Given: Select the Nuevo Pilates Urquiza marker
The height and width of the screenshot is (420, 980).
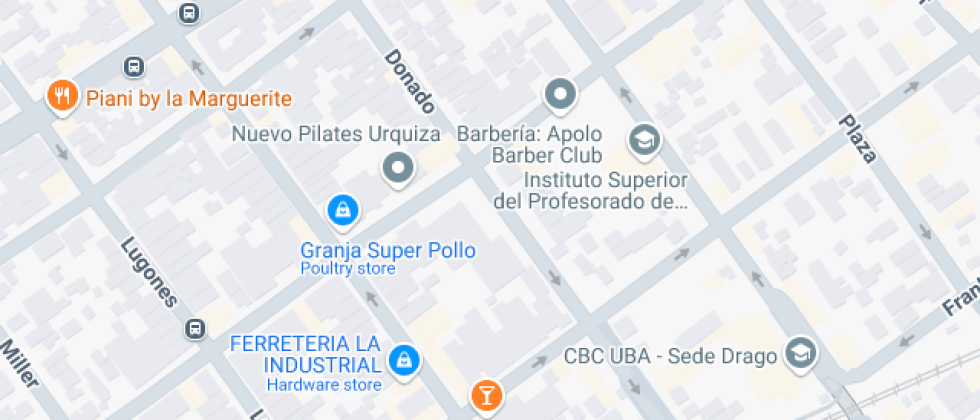Looking at the screenshot, I should tap(399, 167).
